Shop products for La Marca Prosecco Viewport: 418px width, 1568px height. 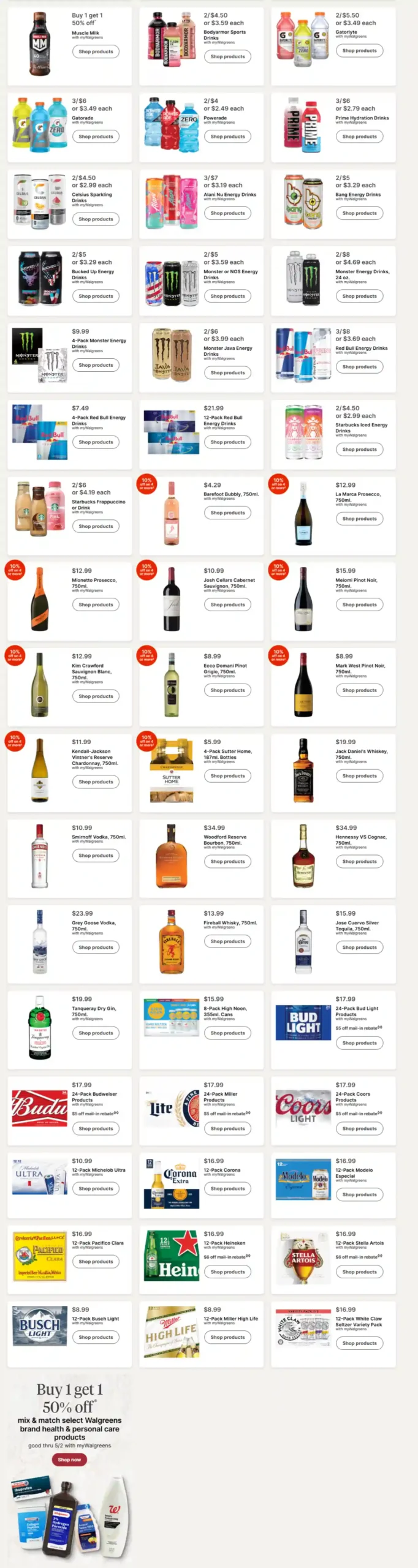point(359,518)
